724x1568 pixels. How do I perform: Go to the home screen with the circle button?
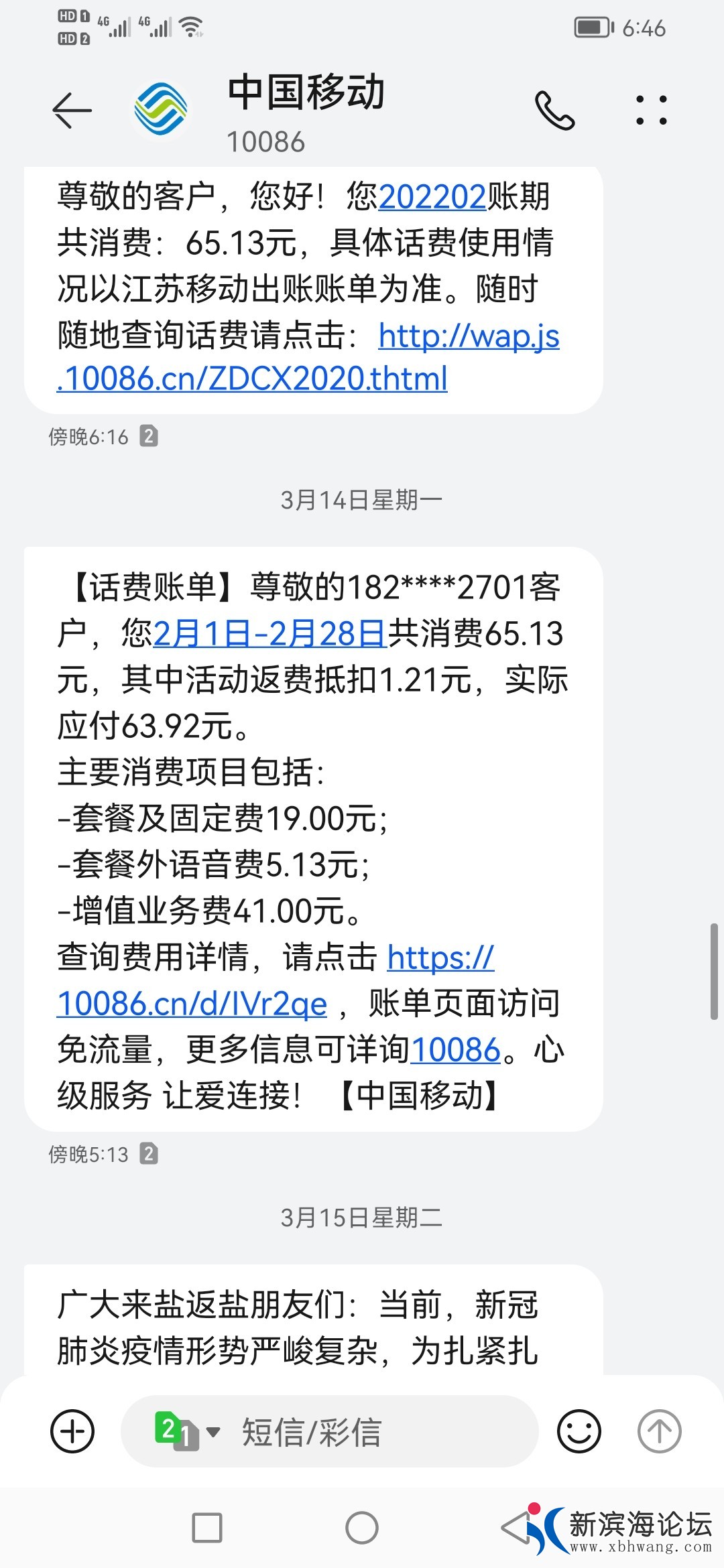(x=362, y=1528)
